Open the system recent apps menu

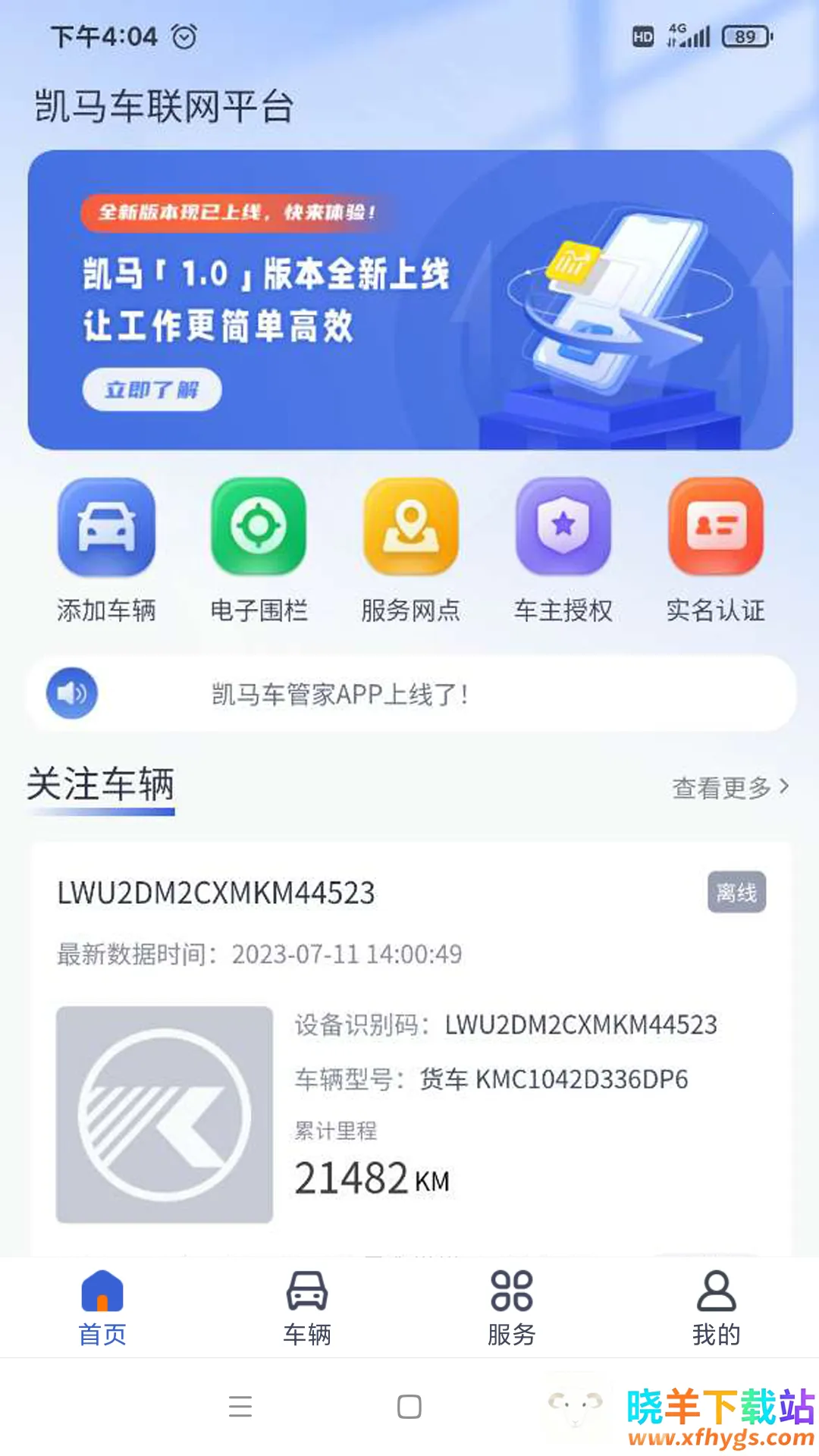click(x=240, y=1407)
